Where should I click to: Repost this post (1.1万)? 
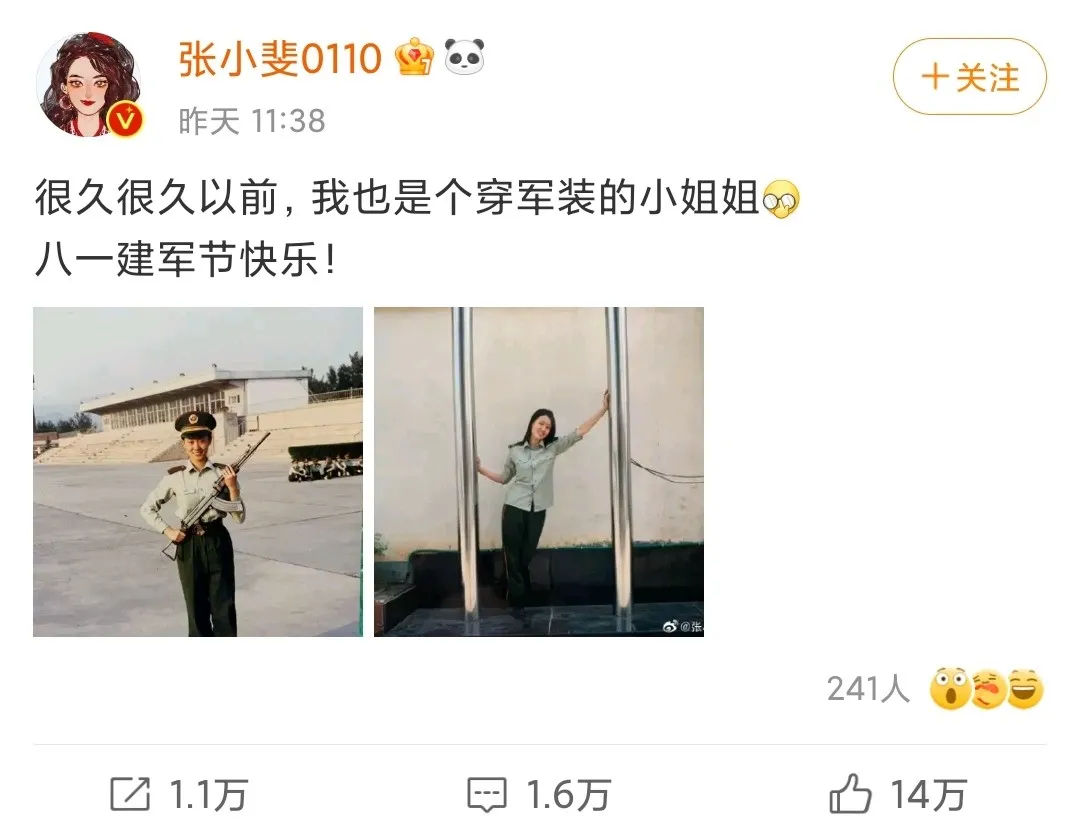tap(178, 795)
